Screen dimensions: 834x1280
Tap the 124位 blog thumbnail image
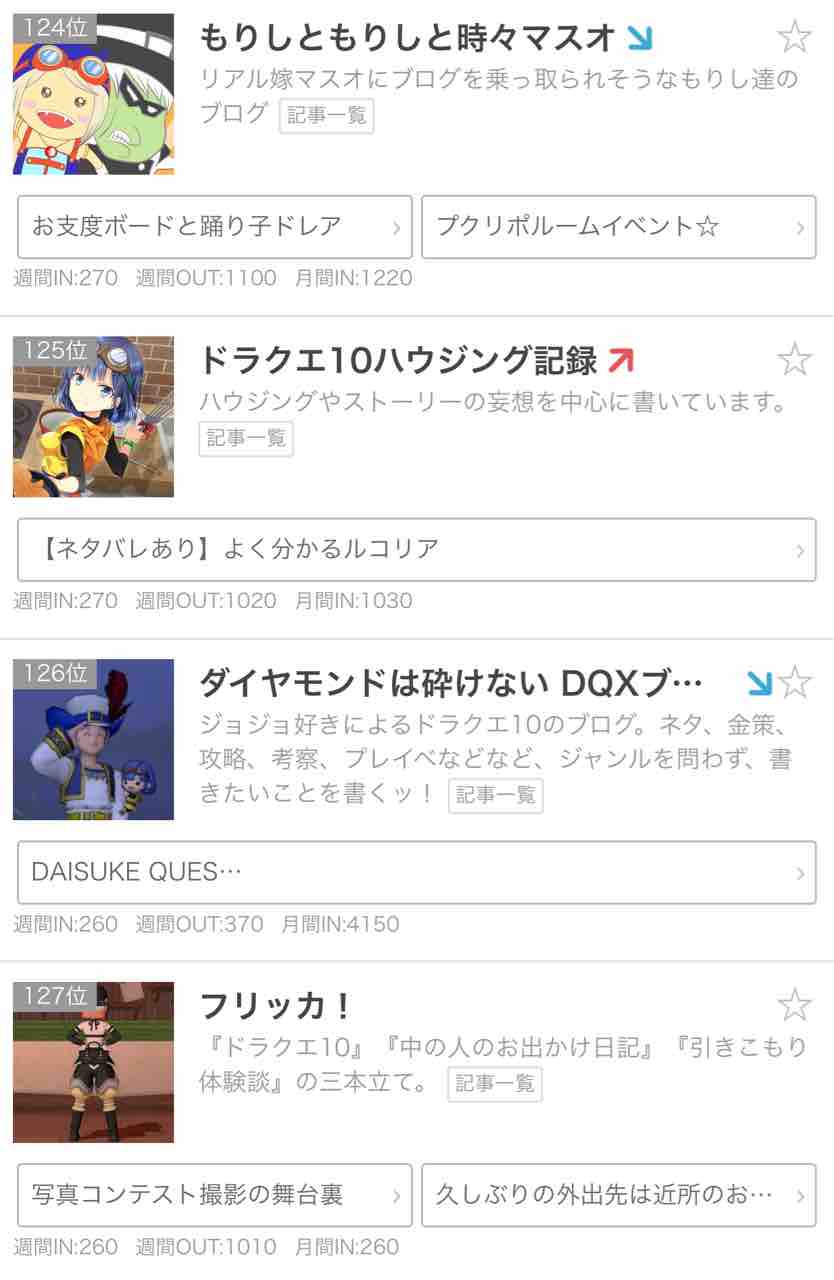tap(93, 94)
